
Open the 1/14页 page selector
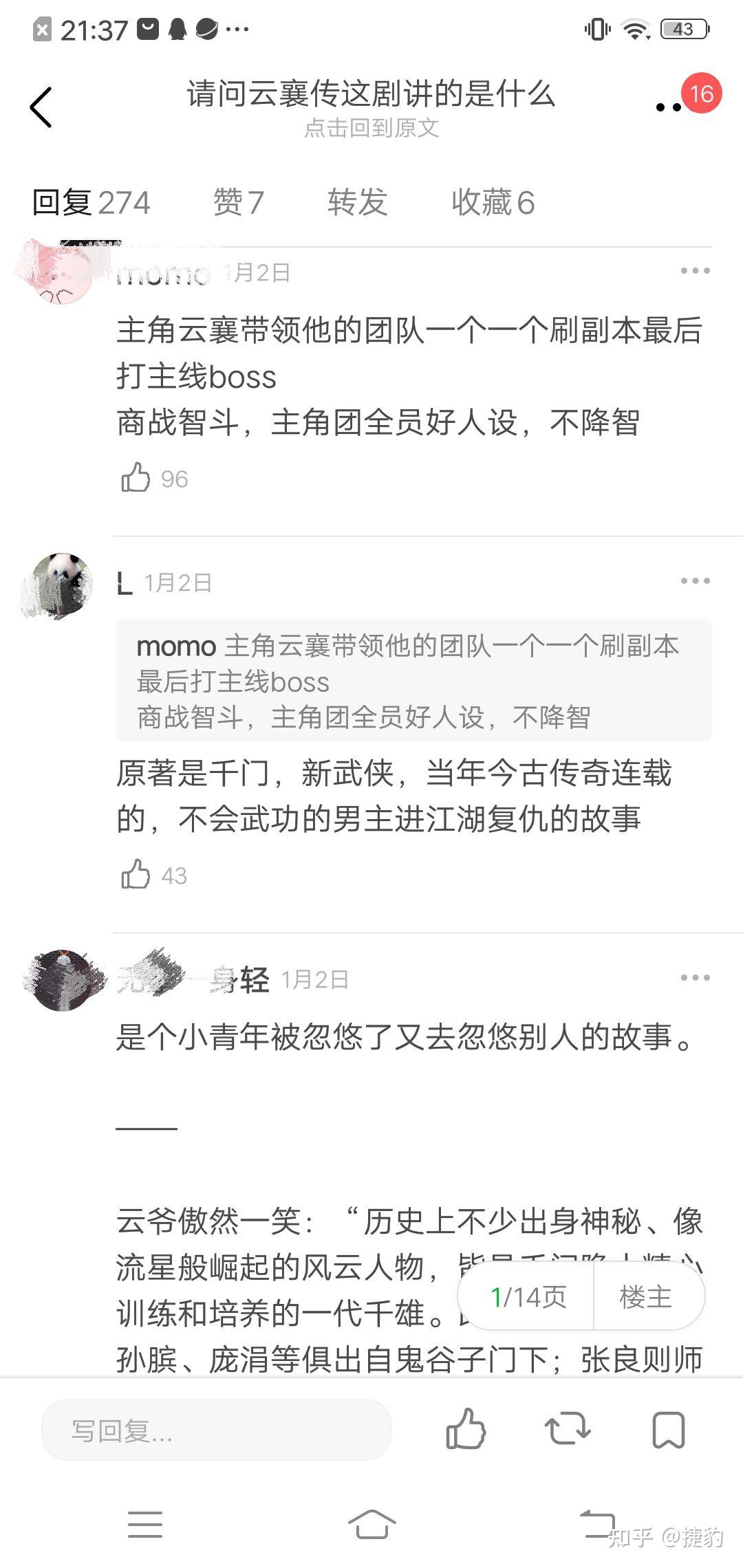[528, 1297]
